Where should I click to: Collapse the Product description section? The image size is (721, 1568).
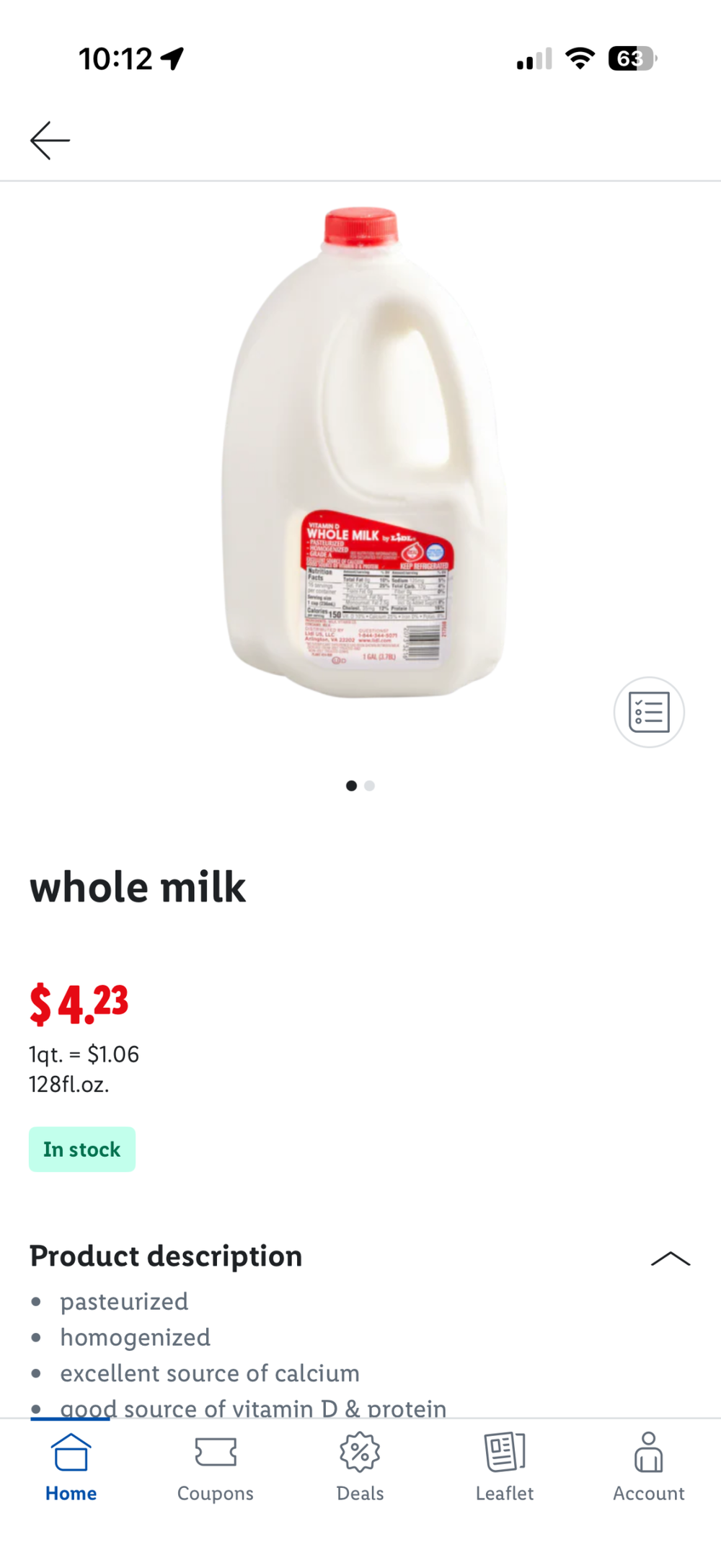pos(671,1259)
